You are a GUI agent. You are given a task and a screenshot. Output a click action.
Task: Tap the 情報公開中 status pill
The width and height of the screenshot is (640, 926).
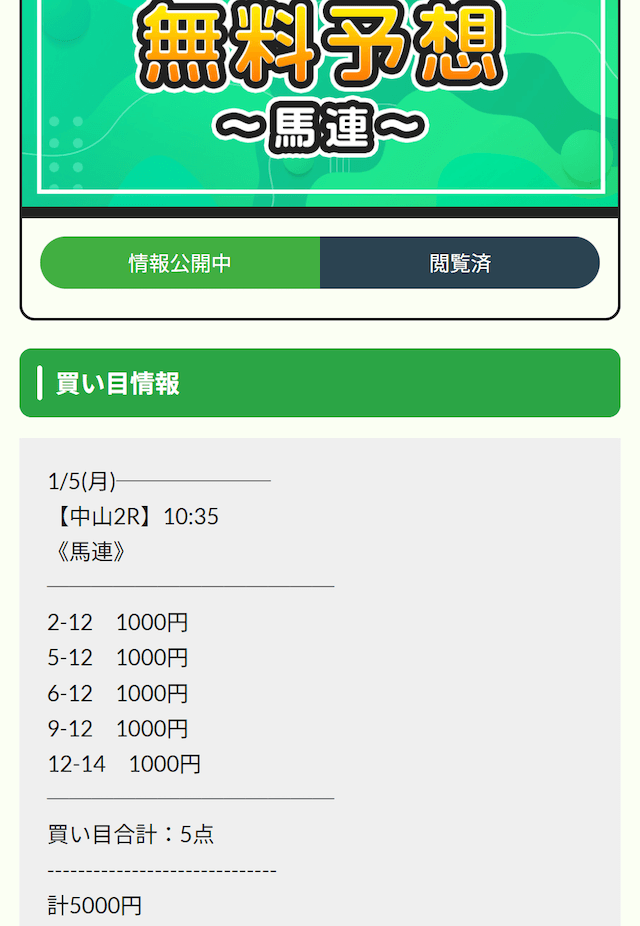pos(180,263)
